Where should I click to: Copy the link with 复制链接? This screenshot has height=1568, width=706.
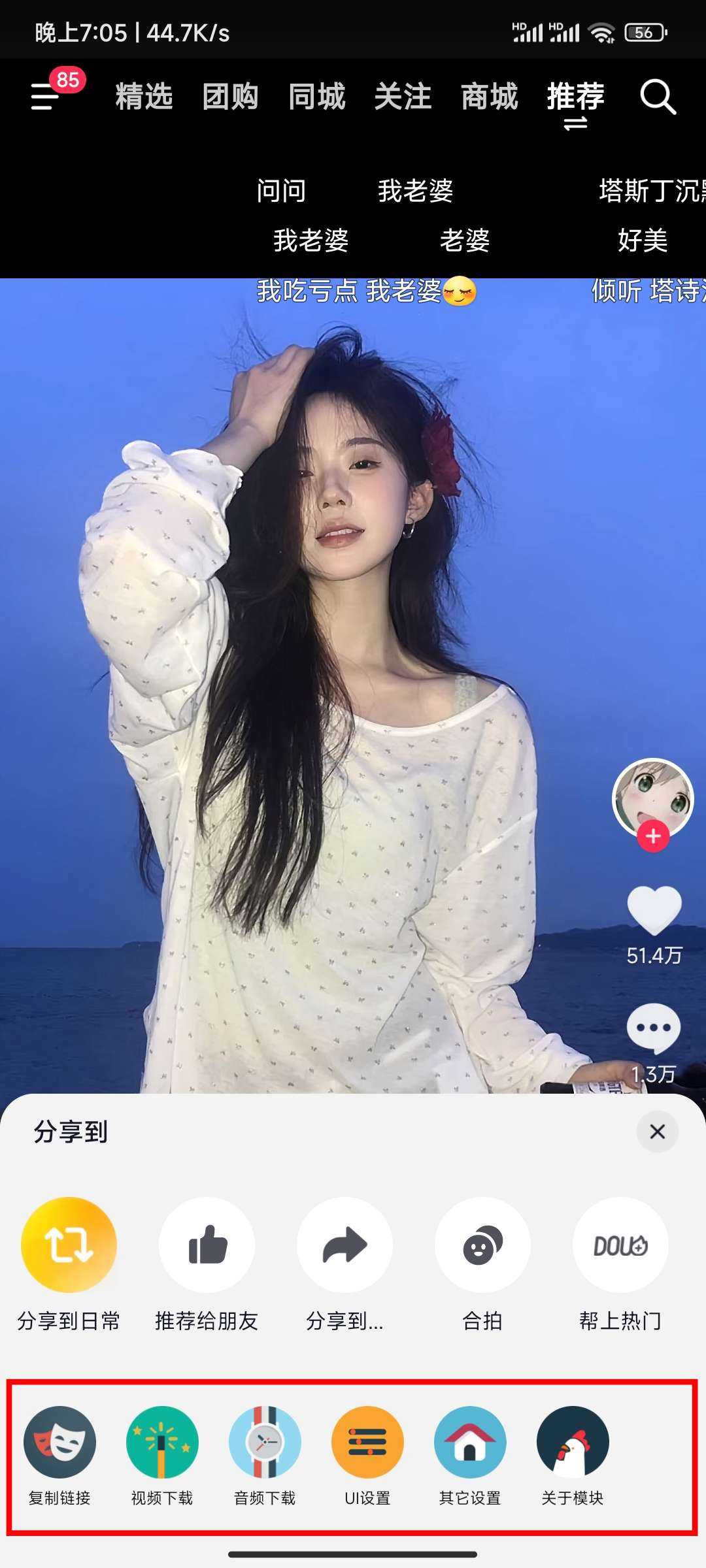[x=59, y=1443]
